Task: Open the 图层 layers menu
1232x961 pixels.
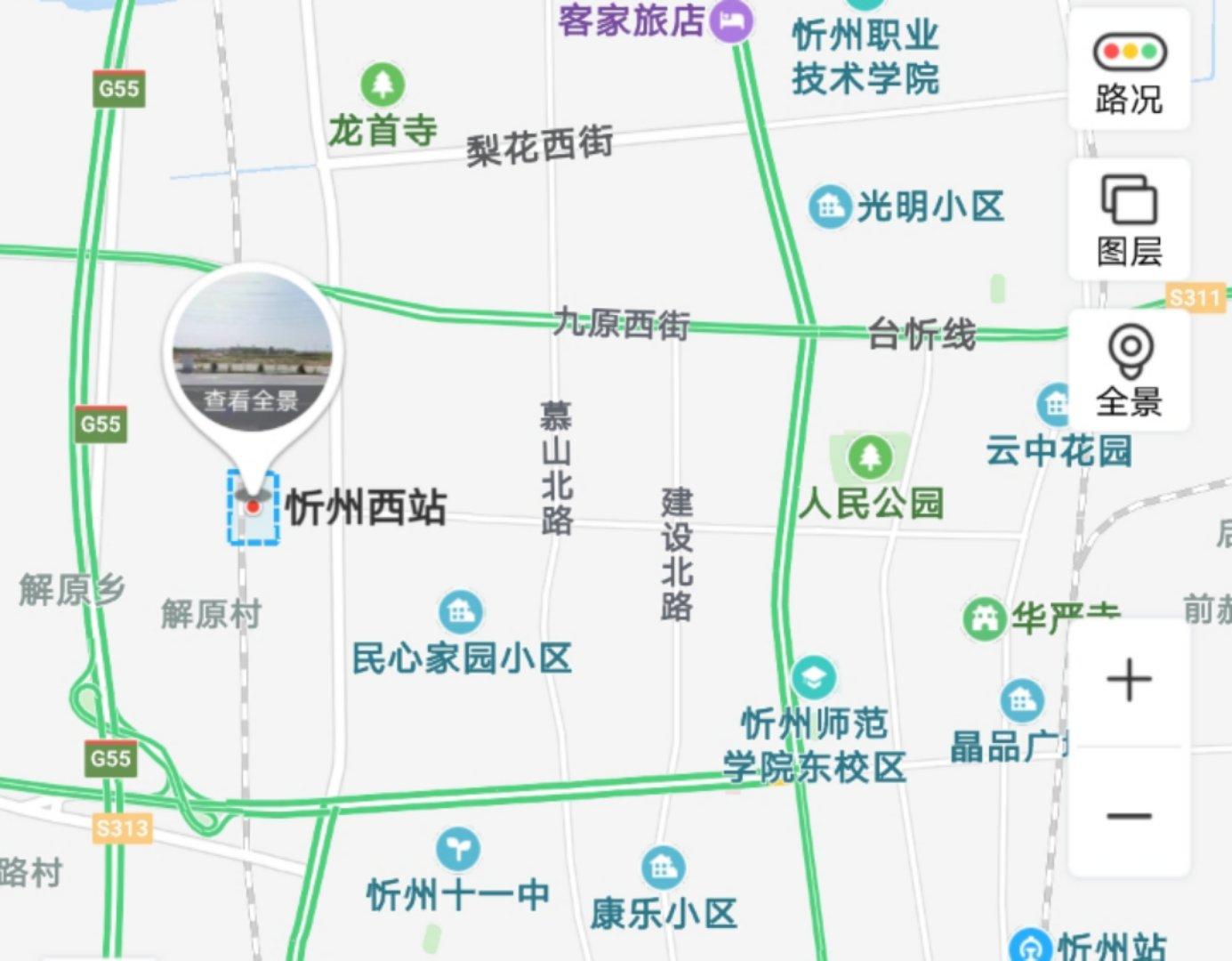Action: (x=1129, y=221)
